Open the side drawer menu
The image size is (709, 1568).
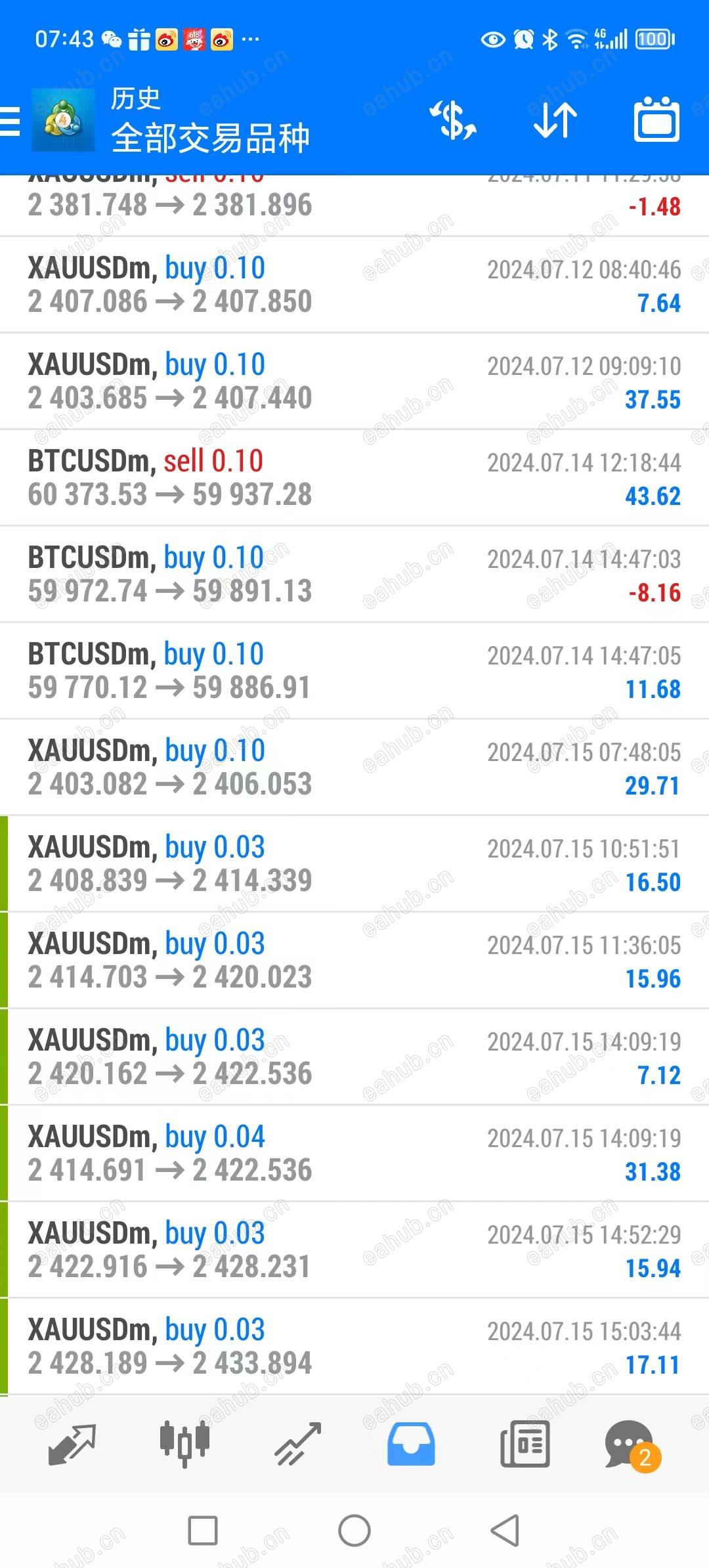[x=11, y=121]
